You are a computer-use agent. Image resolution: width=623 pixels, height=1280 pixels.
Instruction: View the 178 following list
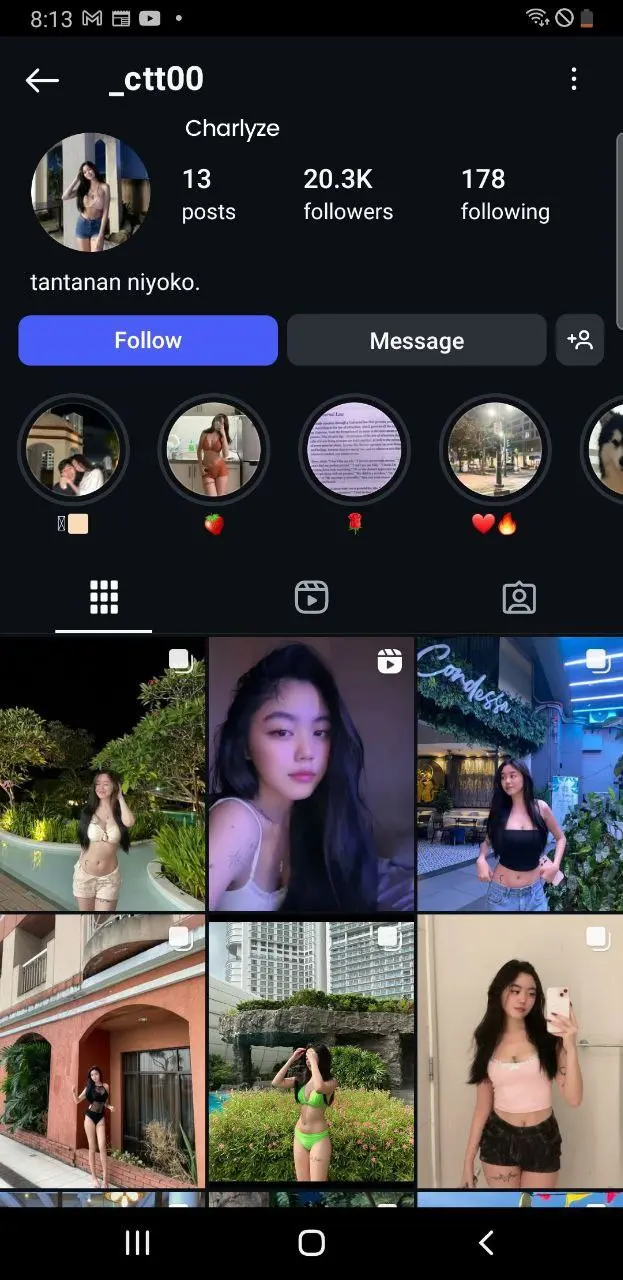[505, 194]
